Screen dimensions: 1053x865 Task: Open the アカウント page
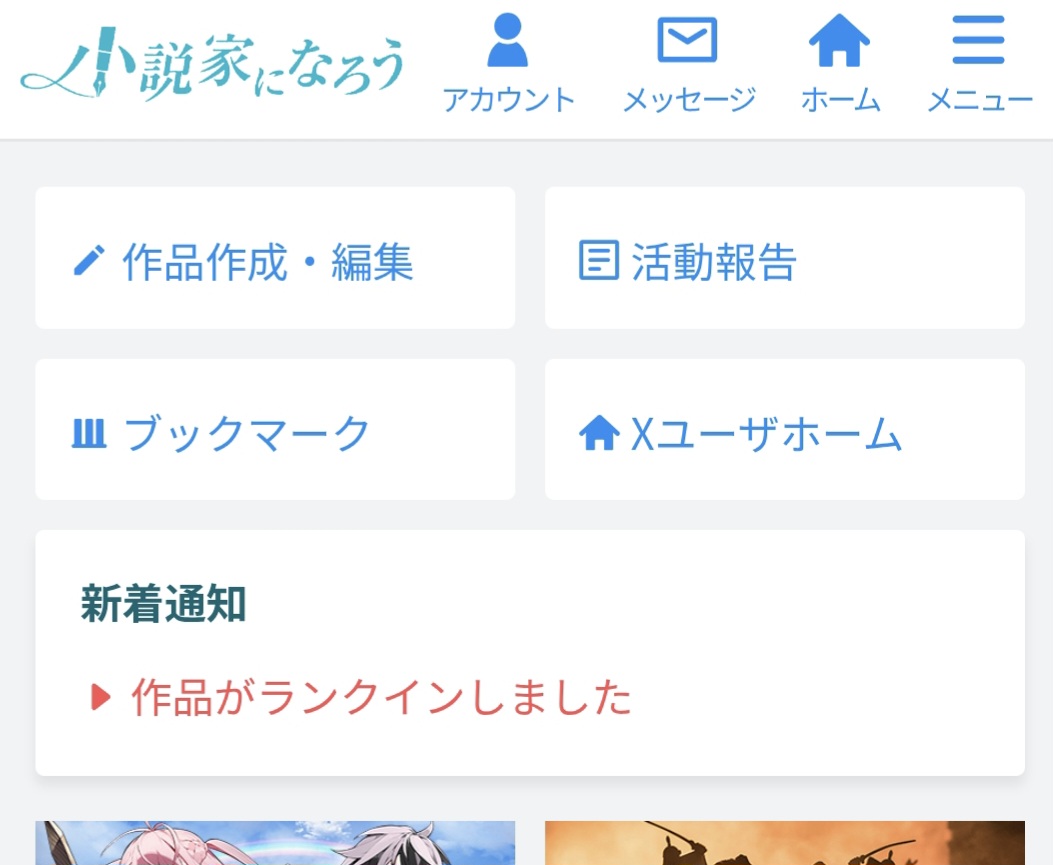[508, 64]
